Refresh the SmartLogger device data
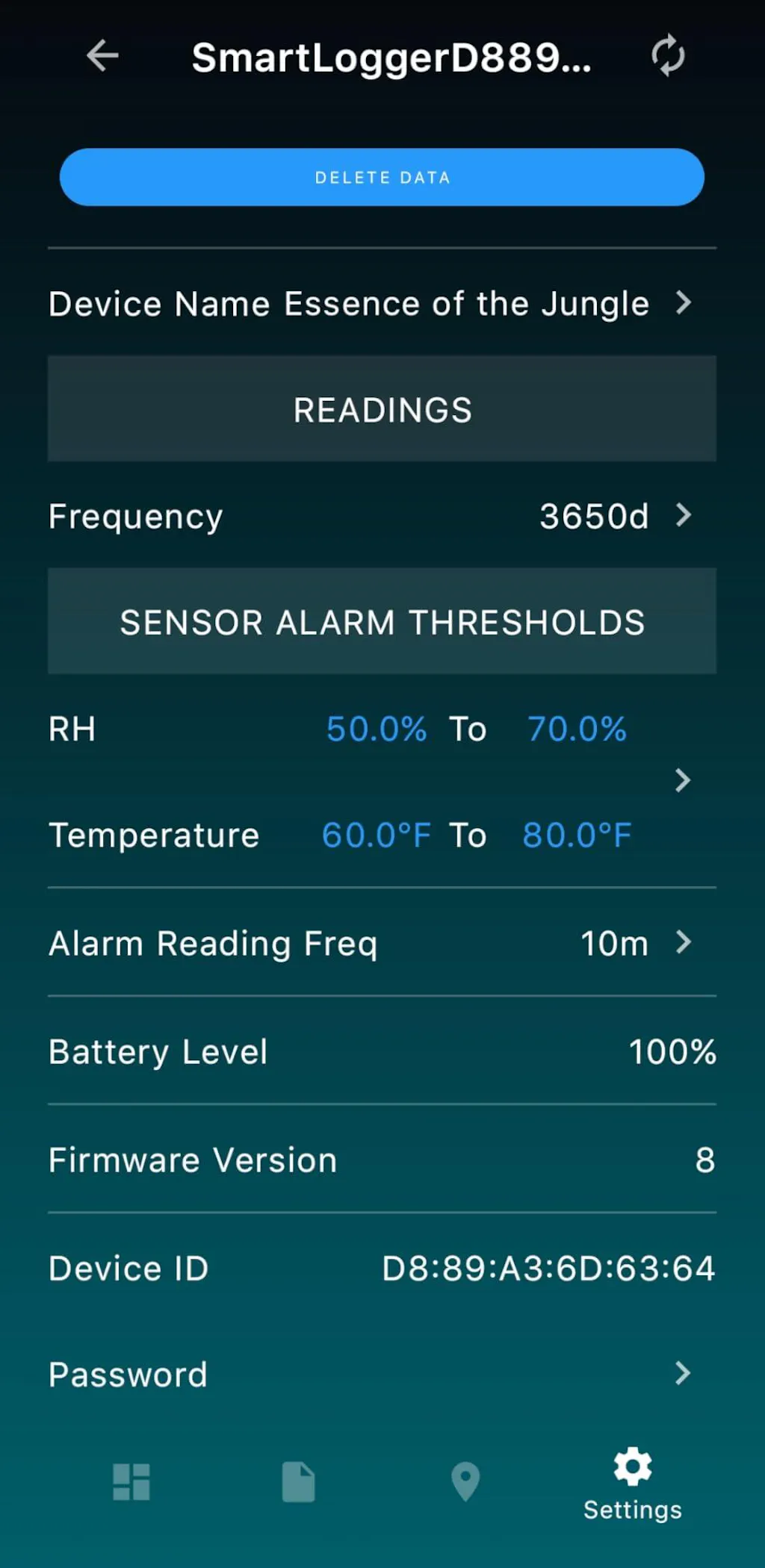 tap(667, 56)
